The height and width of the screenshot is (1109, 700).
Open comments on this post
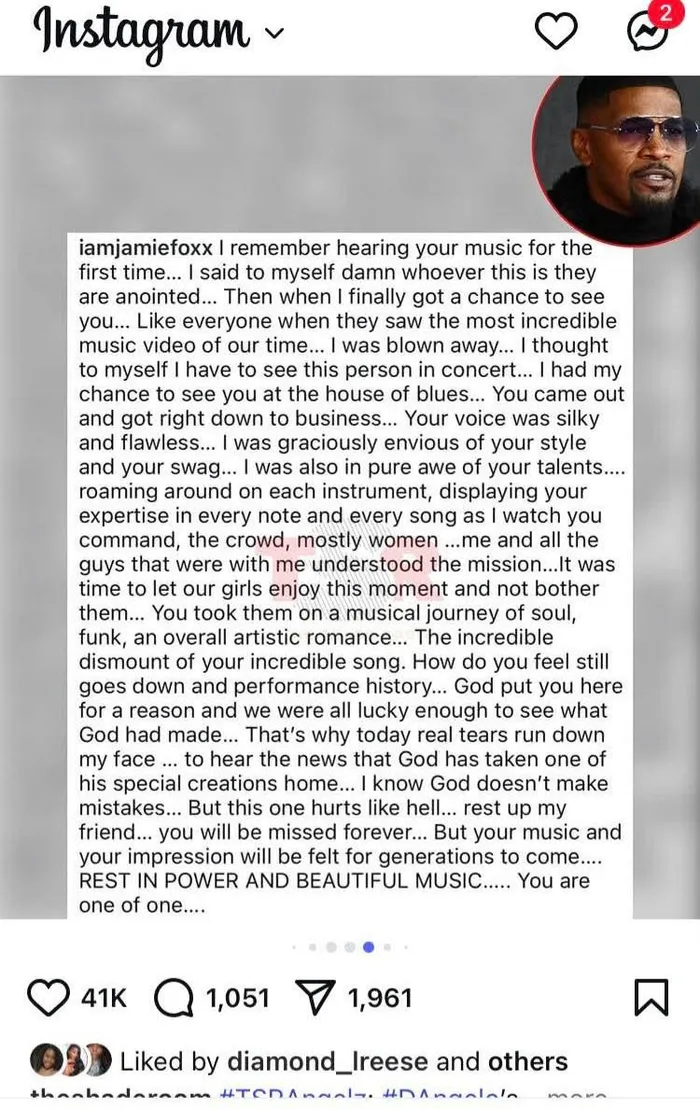click(x=175, y=997)
